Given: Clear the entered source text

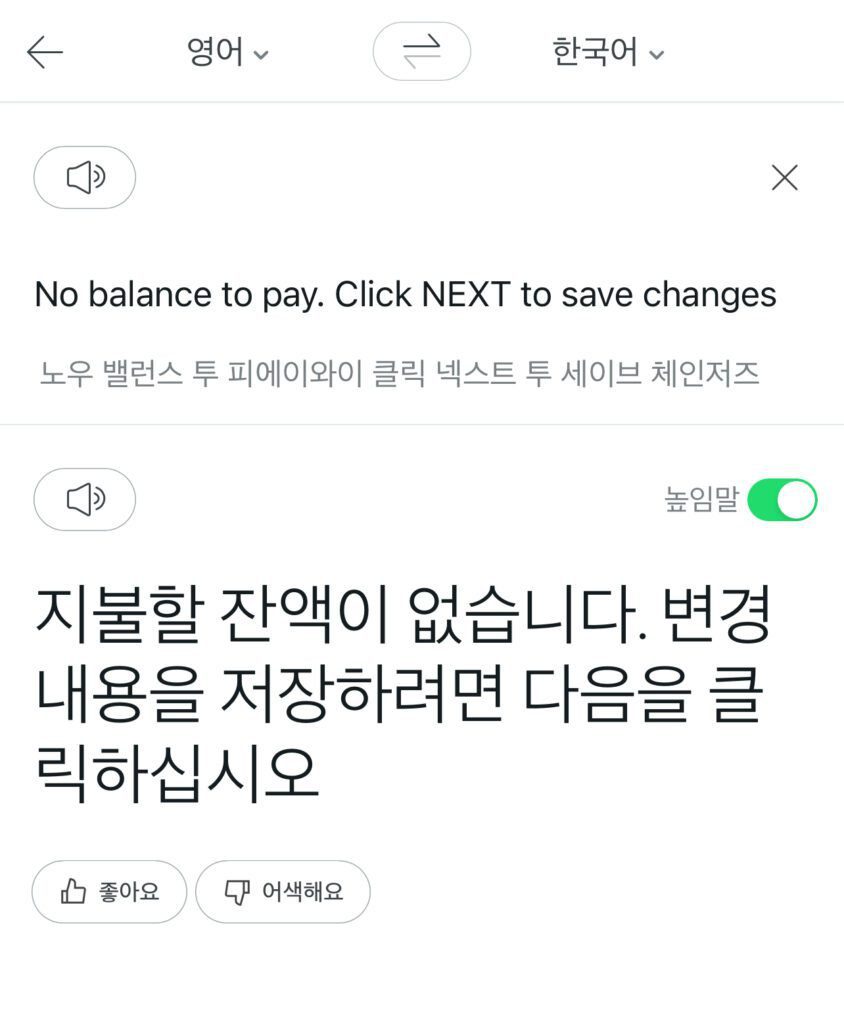Looking at the screenshot, I should pyautogui.click(x=784, y=178).
